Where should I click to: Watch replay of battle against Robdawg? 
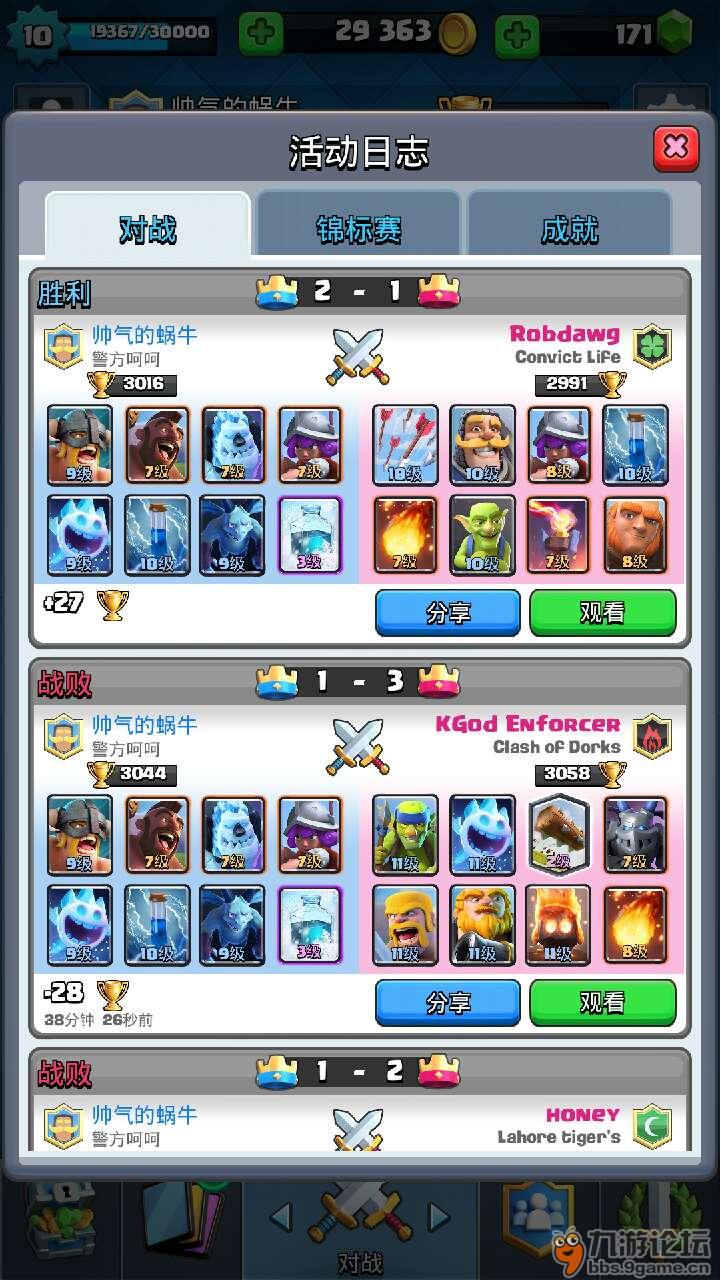(x=602, y=612)
